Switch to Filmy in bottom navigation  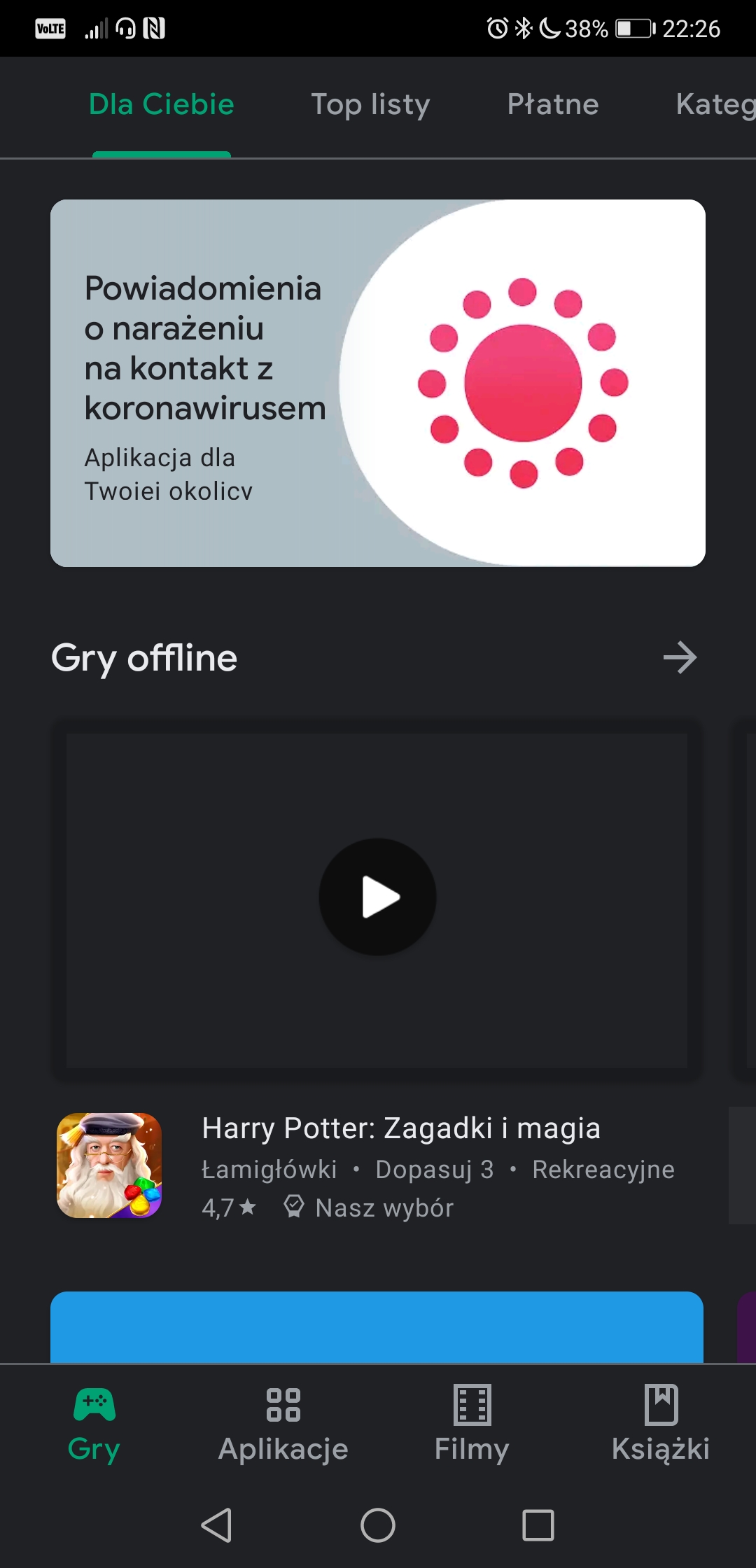point(472,1424)
